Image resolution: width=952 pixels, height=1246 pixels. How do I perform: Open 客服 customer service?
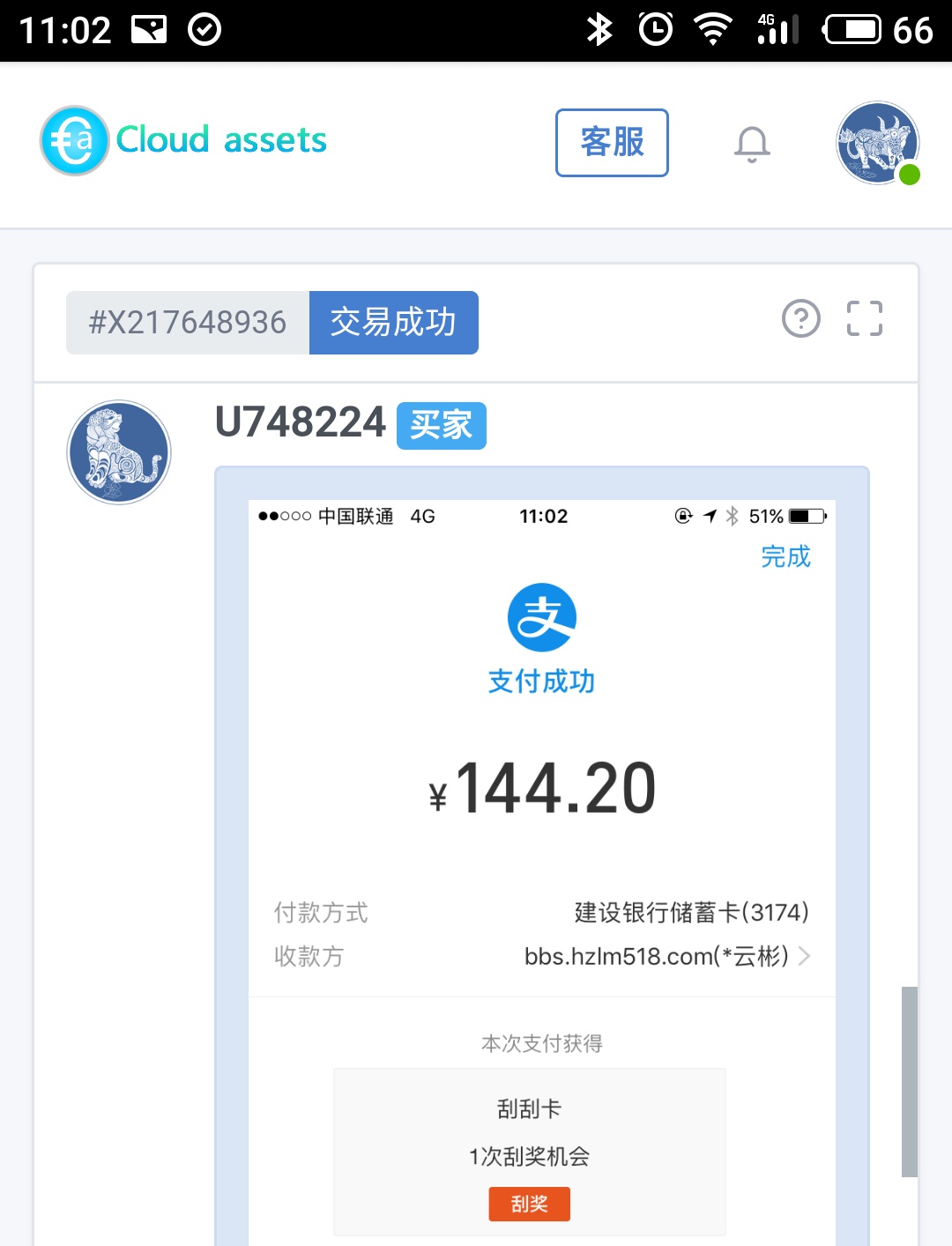[612, 143]
